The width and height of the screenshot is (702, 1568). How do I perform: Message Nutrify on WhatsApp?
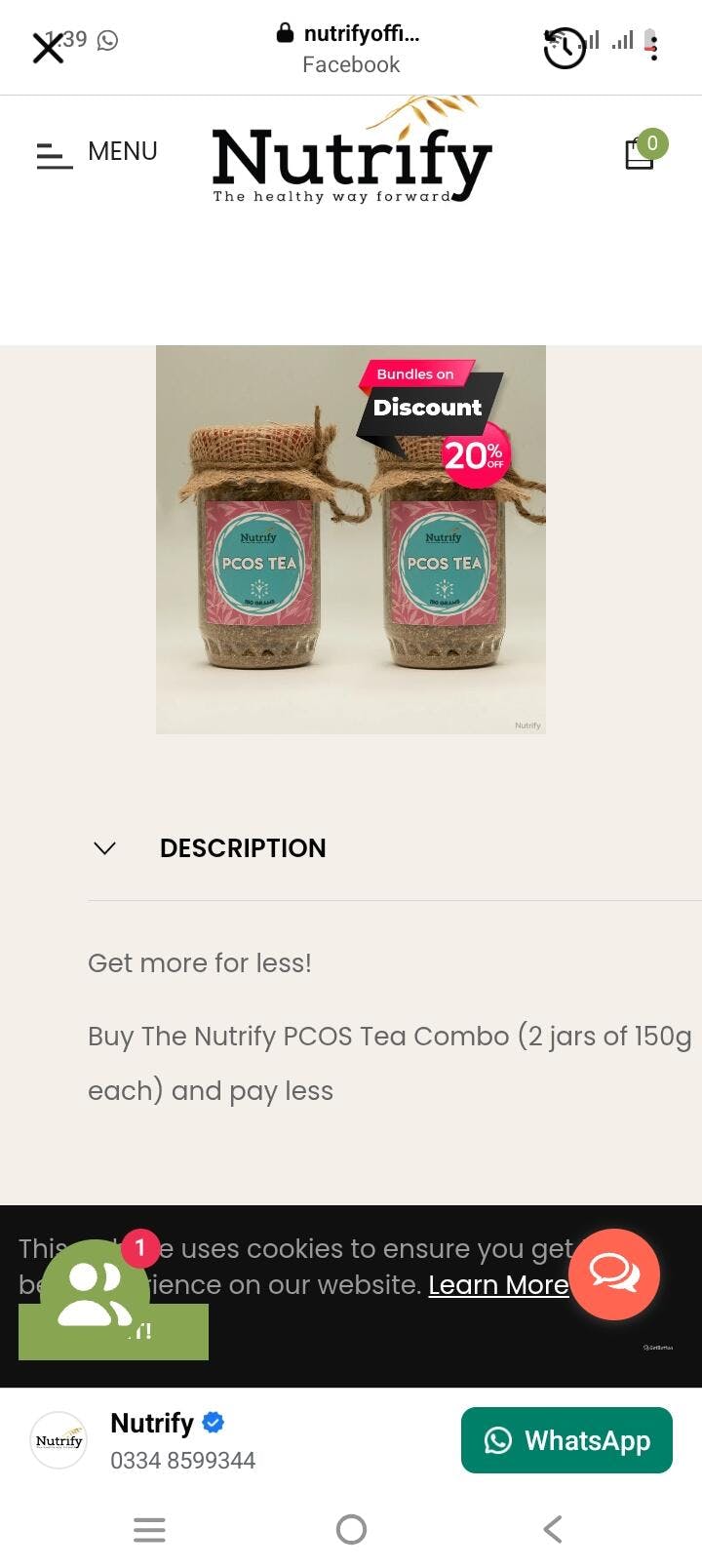coord(566,1439)
